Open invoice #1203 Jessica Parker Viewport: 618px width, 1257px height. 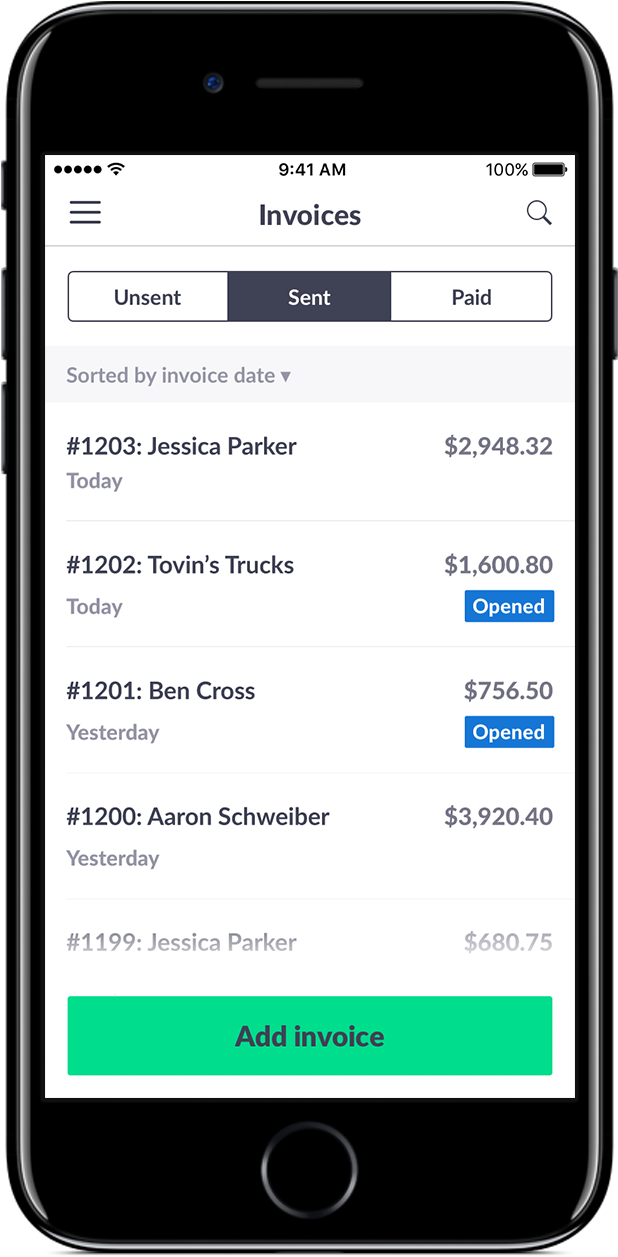click(309, 462)
